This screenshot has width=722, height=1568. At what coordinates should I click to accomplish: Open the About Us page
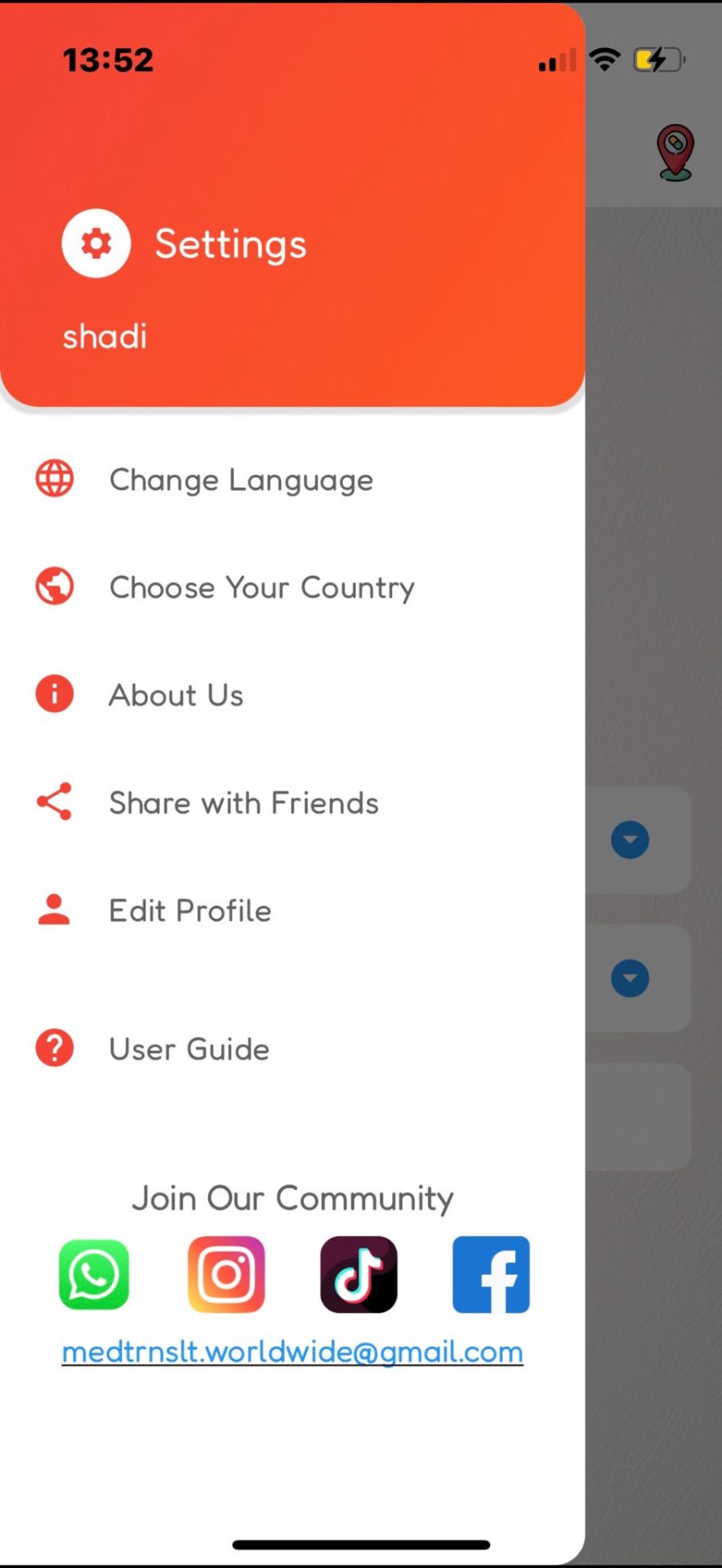[292, 695]
